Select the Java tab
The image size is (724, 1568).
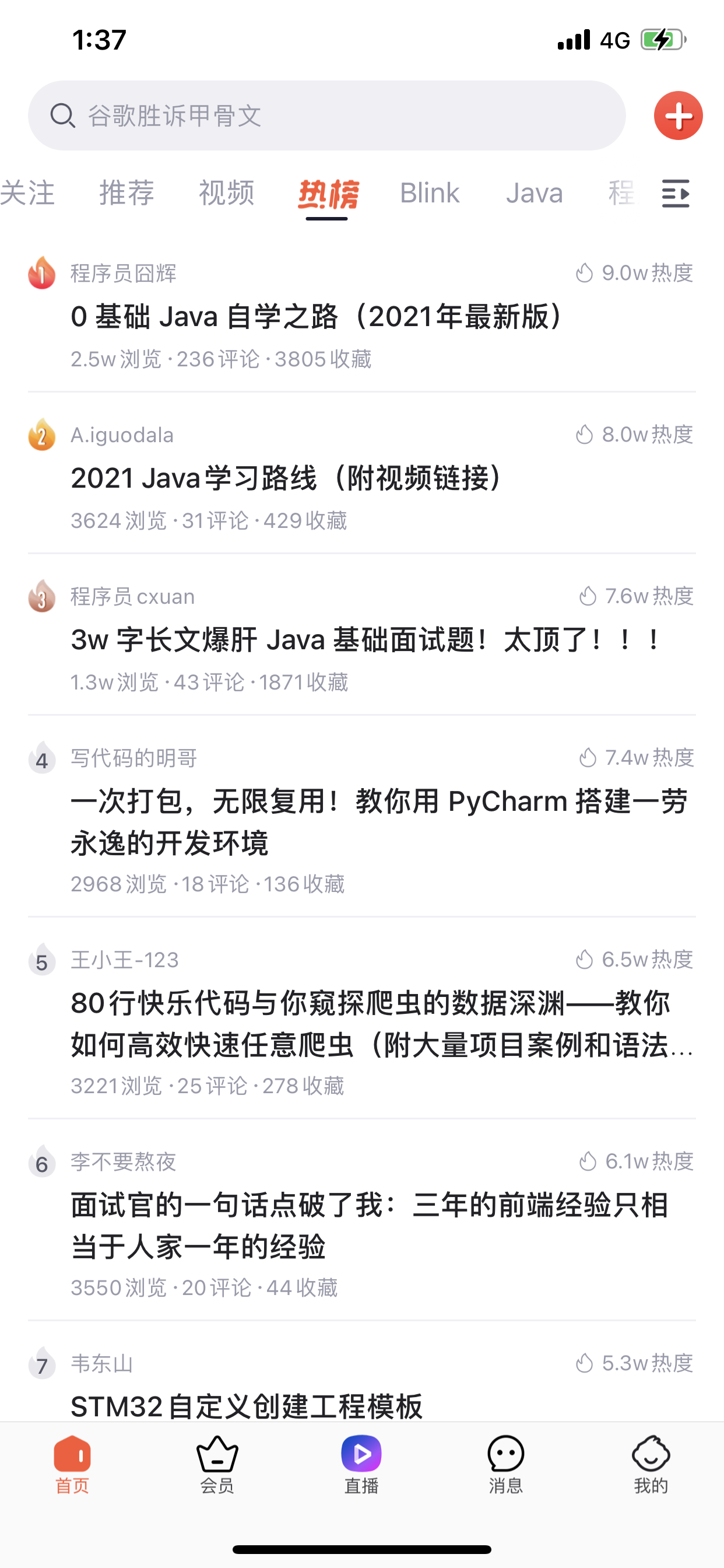(x=534, y=194)
